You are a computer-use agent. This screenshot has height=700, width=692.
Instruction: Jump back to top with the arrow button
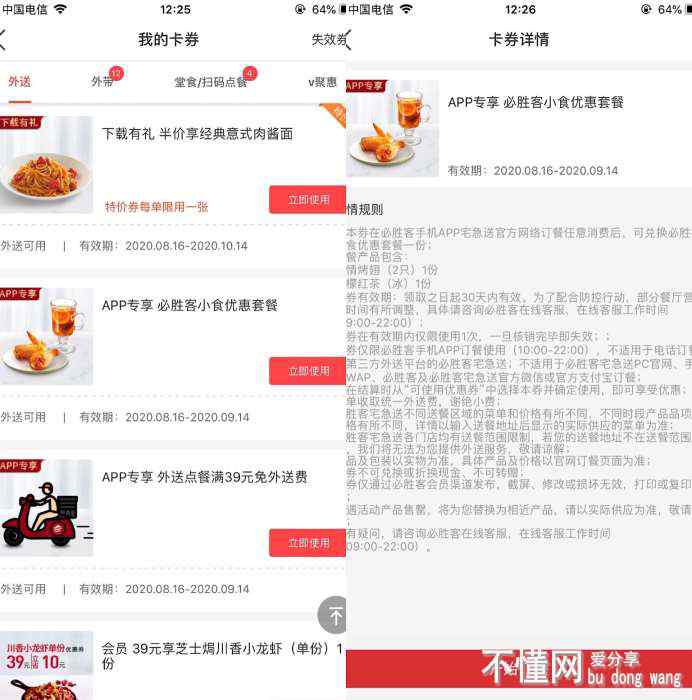tap(334, 615)
